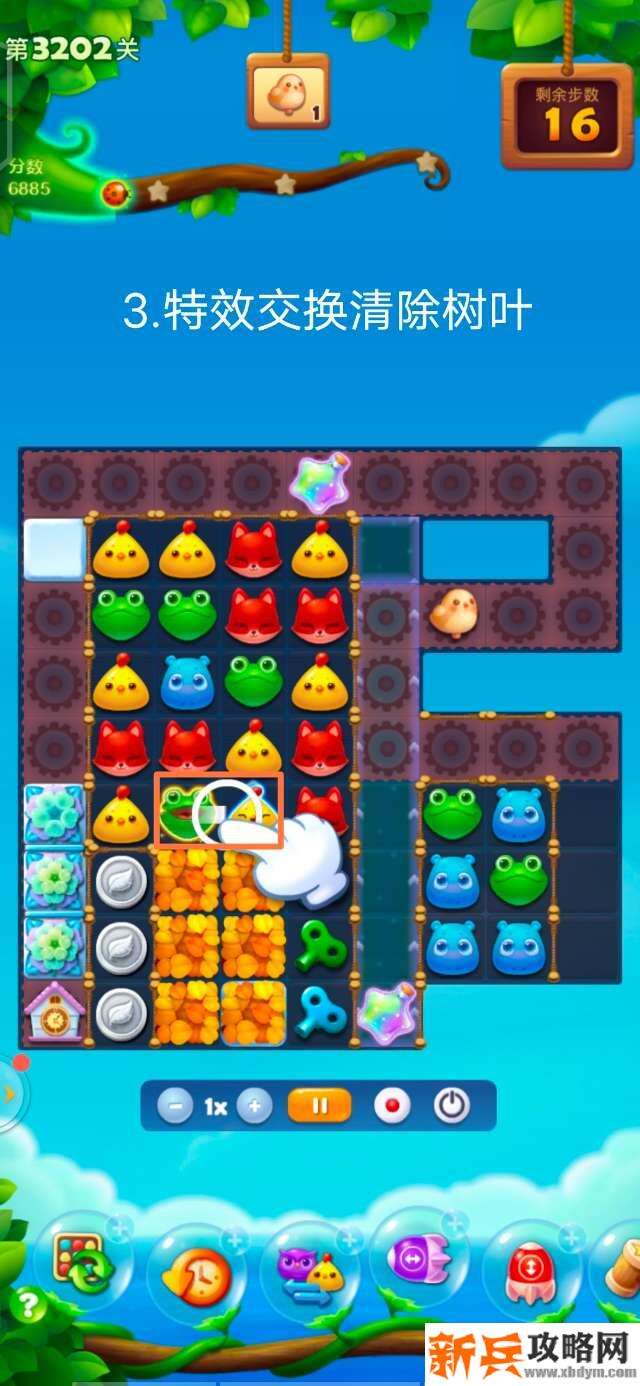Viewport: 640px width, 1386px height.
Task: Tap the power button to exit replay
Action: (452, 1106)
